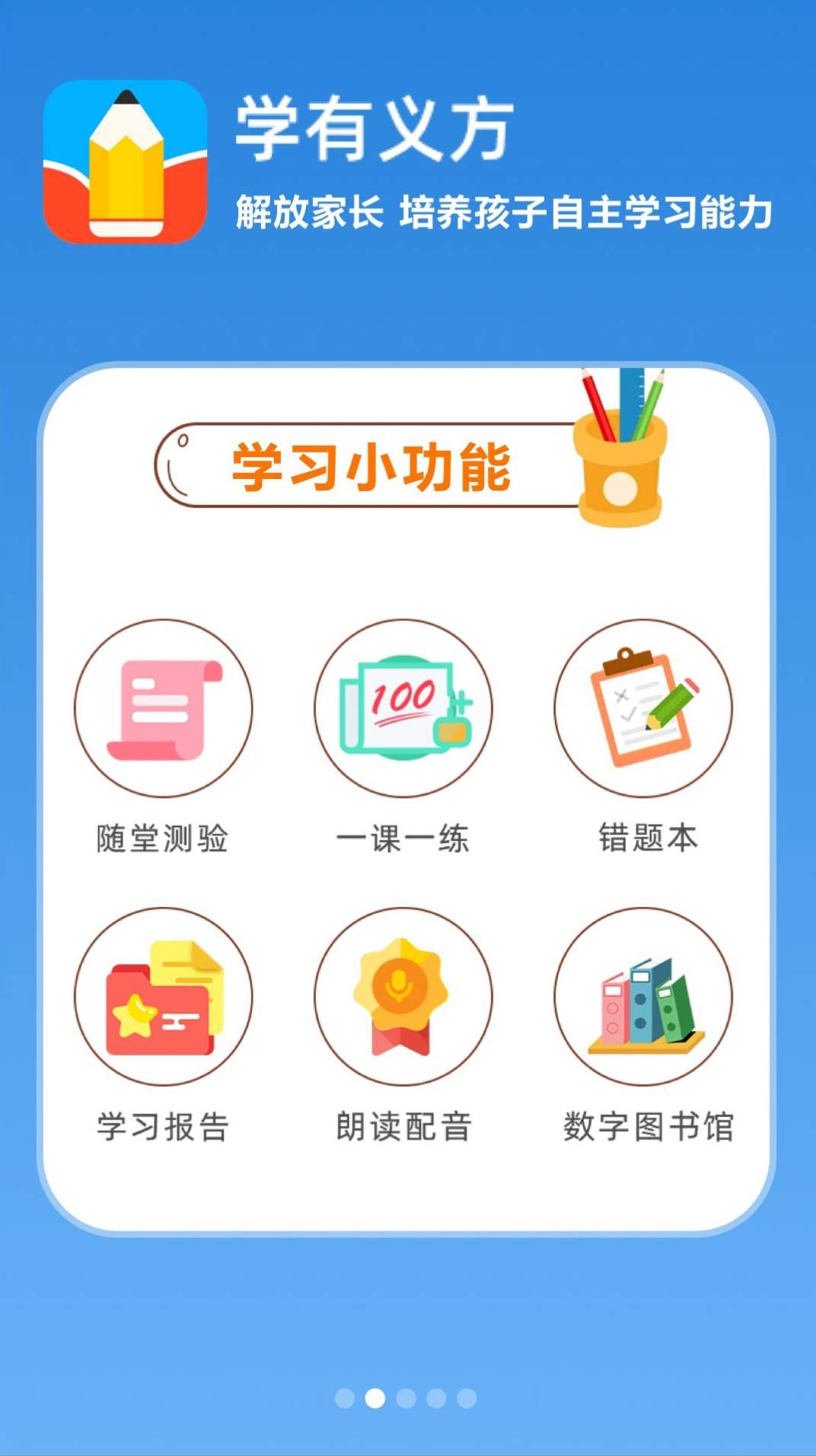Open 一课一练 practice feature icon

coord(403,708)
